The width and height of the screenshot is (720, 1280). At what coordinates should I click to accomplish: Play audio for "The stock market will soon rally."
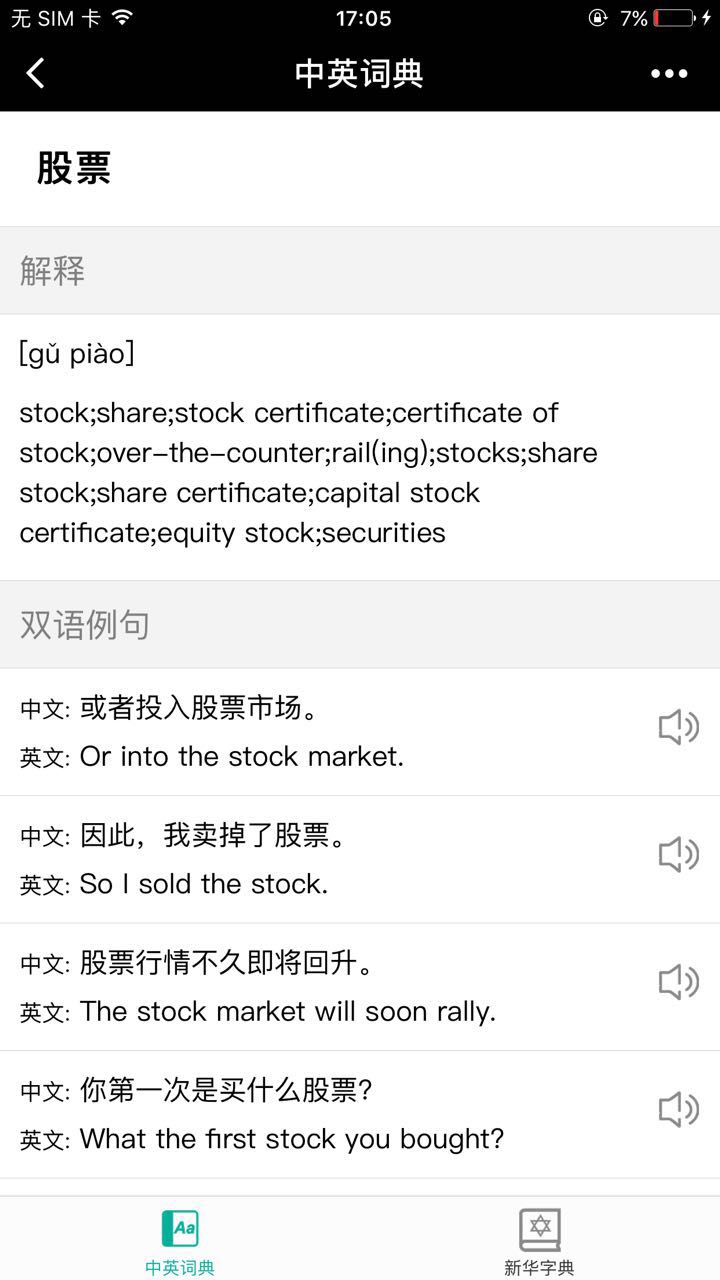[678, 982]
